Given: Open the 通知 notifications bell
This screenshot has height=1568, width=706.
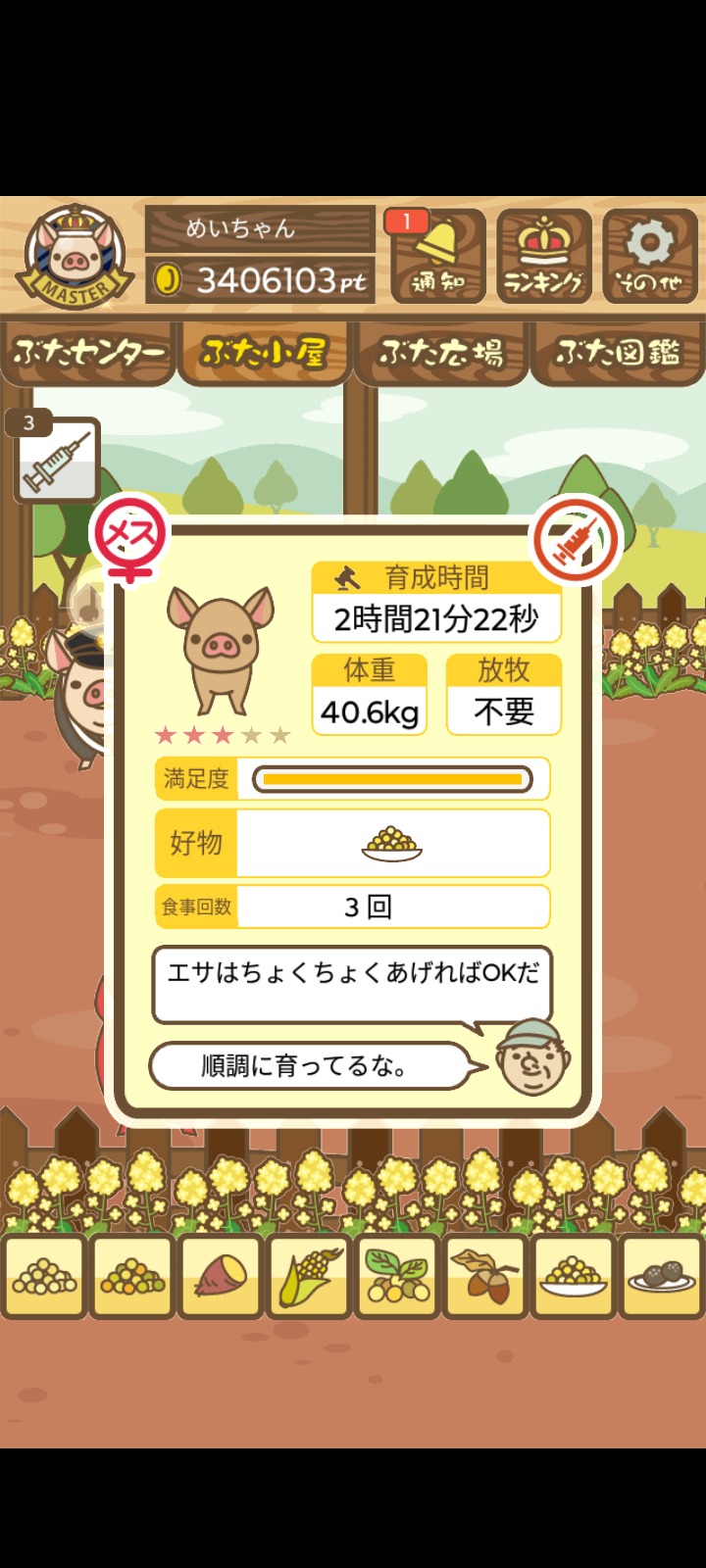Looking at the screenshot, I should click(x=438, y=256).
